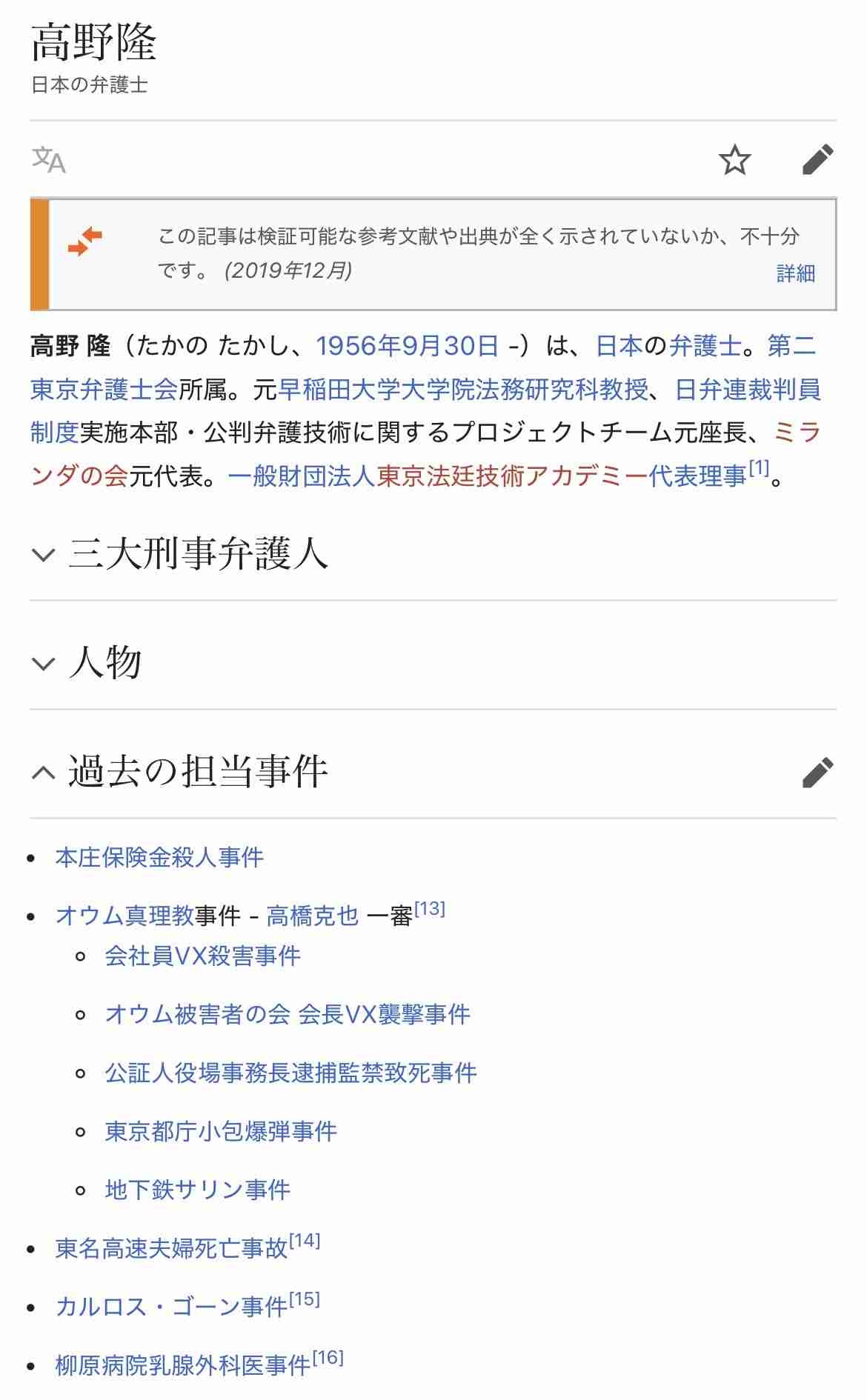Open 地下鉄サリン事件 article
867x1400 pixels.
(197, 1190)
